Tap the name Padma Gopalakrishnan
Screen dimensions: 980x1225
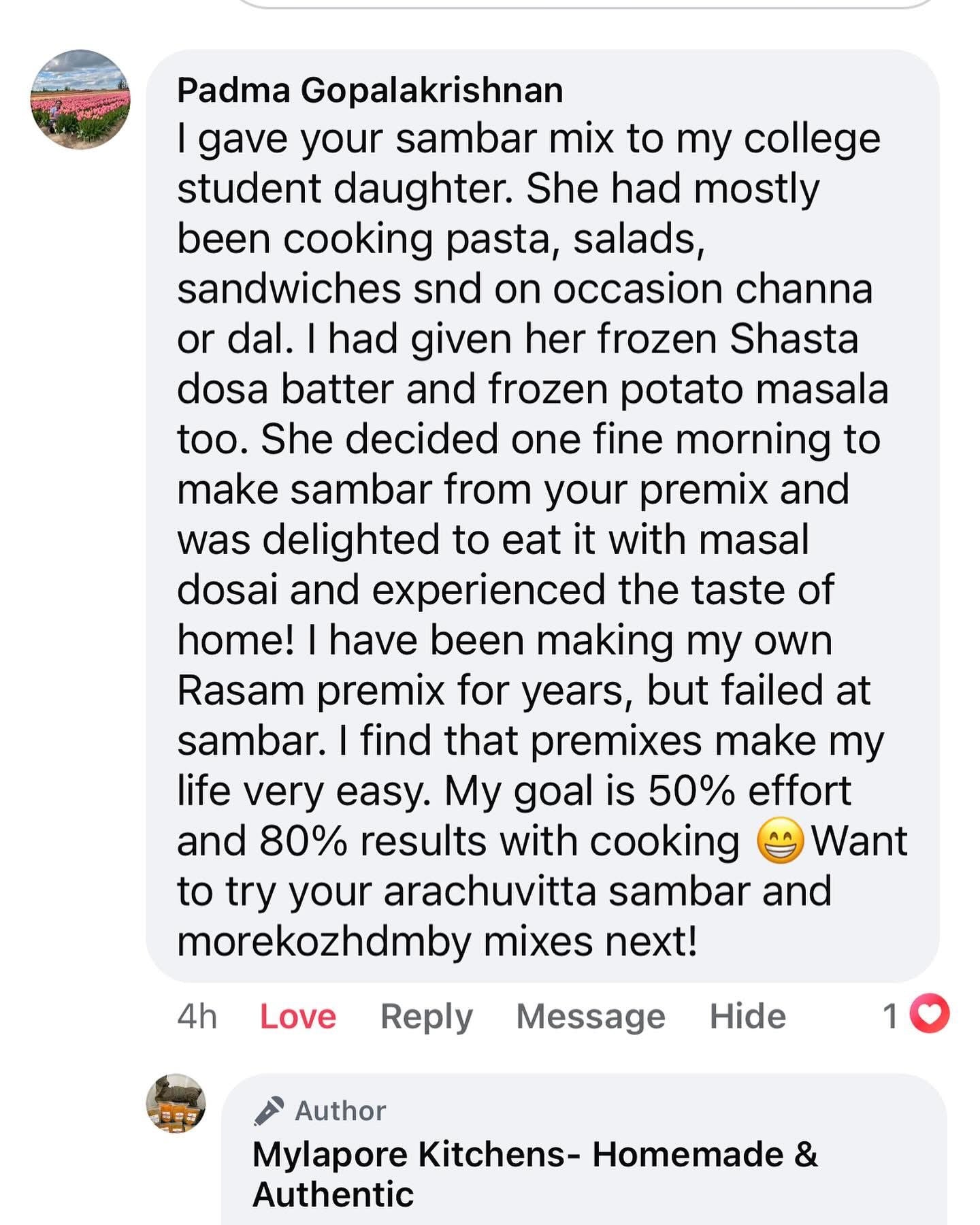pos(370,90)
